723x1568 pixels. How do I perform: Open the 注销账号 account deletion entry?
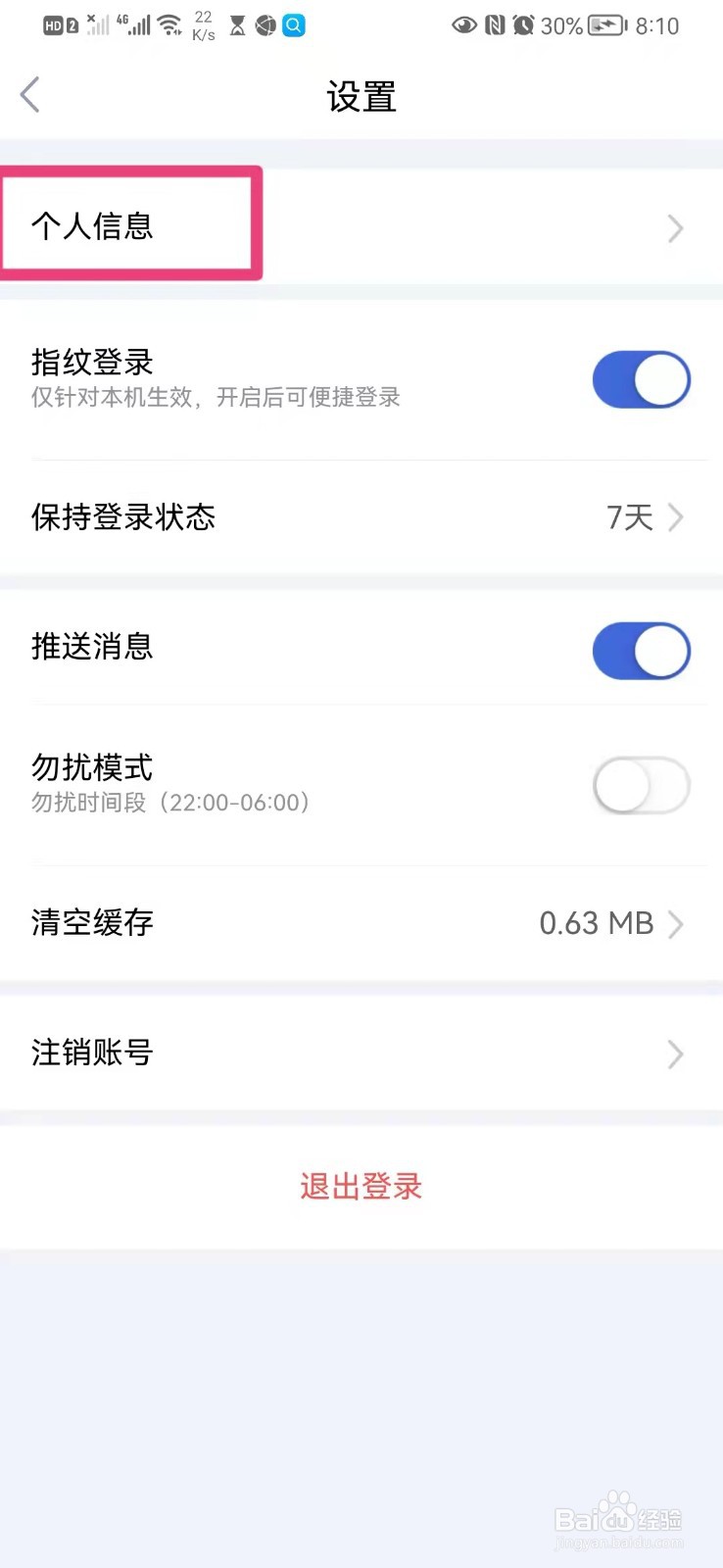tap(91, 1053)
